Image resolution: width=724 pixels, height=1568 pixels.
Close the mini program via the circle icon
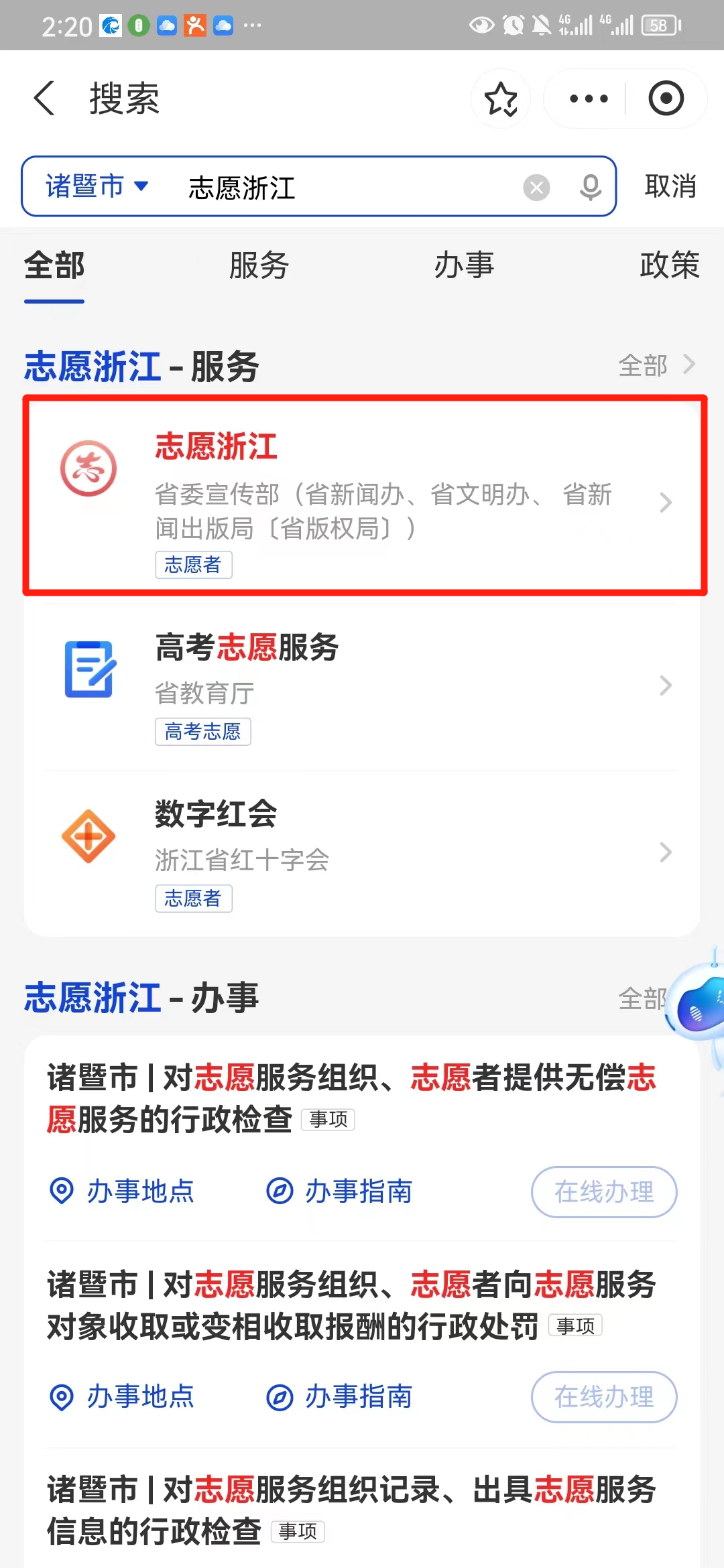pyautogui.click(x=666, y=99)
